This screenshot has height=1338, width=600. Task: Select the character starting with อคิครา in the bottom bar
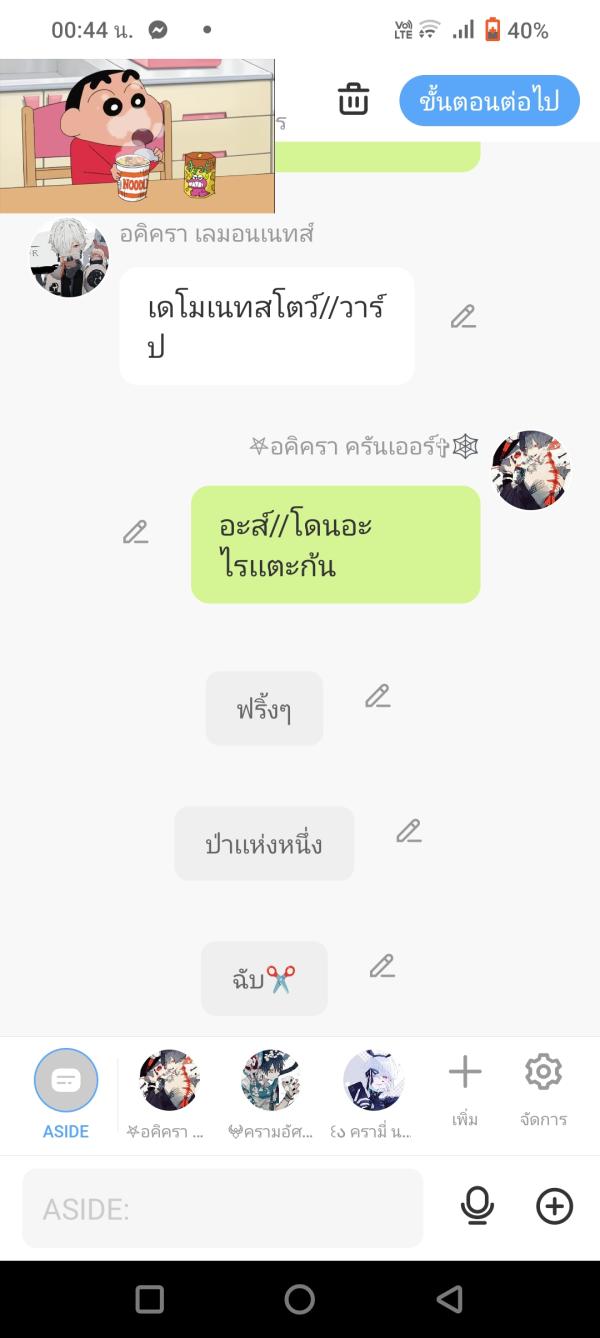(x=169, y=1082)
